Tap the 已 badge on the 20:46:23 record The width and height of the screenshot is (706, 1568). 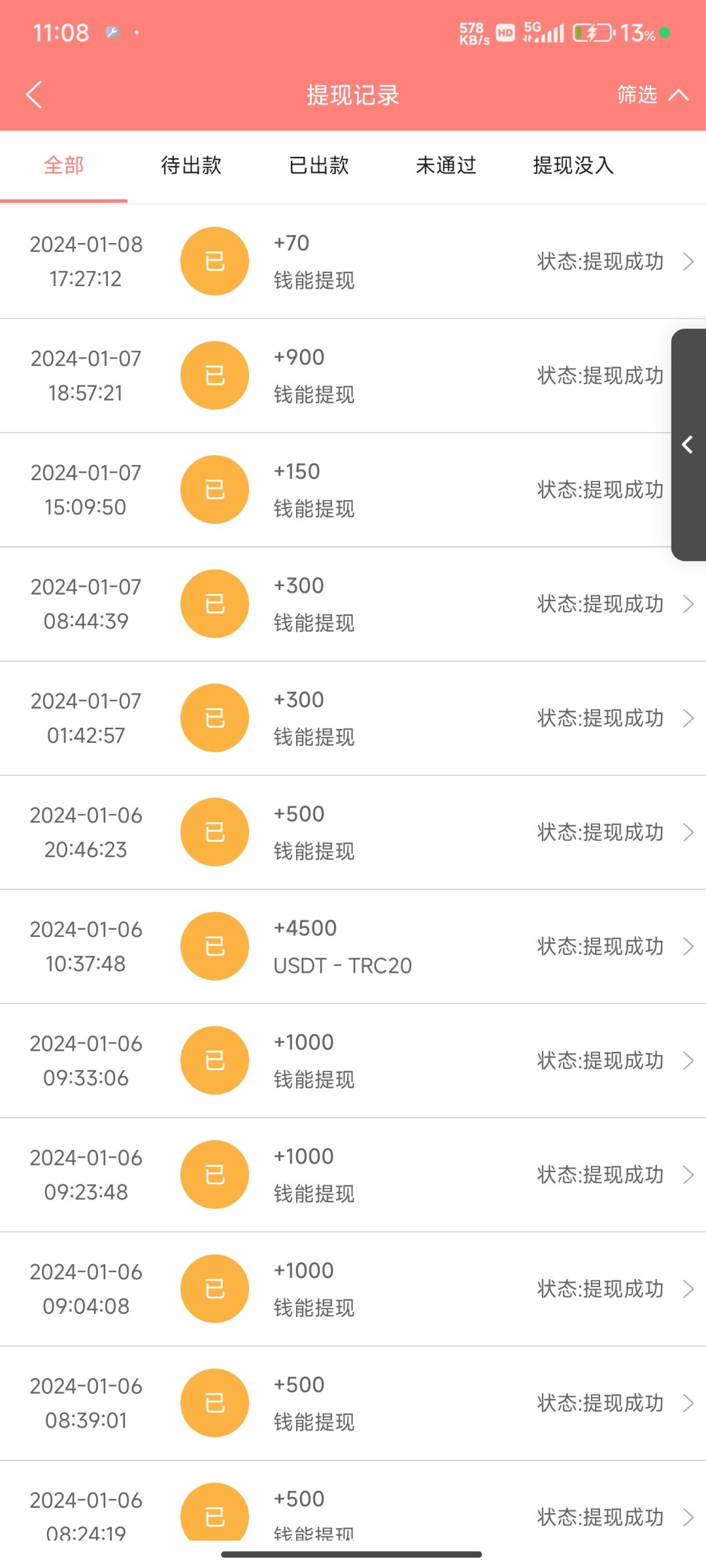214,832
